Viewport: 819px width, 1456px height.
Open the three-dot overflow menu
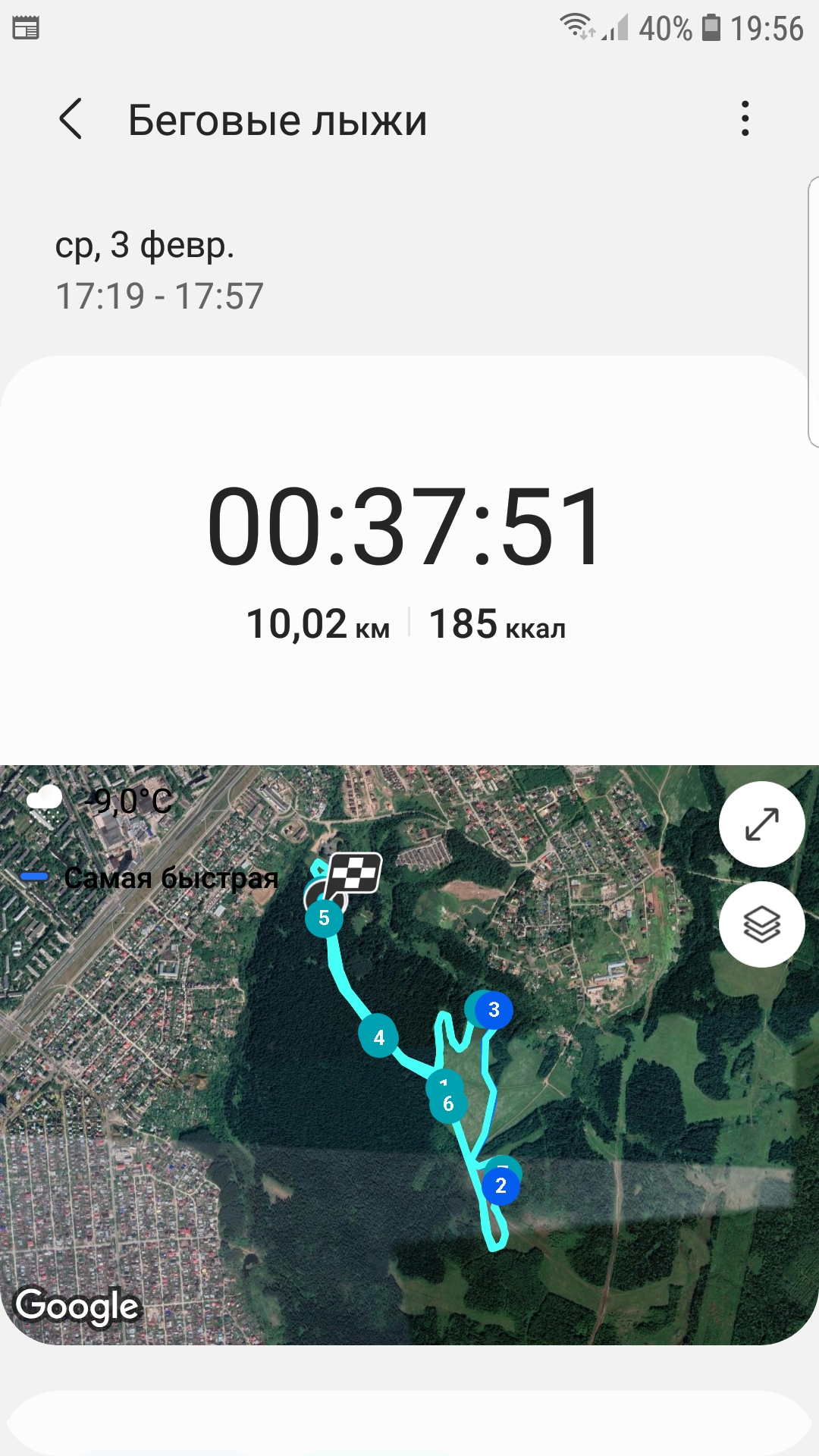pyautogui.click(x=745, y=119)
